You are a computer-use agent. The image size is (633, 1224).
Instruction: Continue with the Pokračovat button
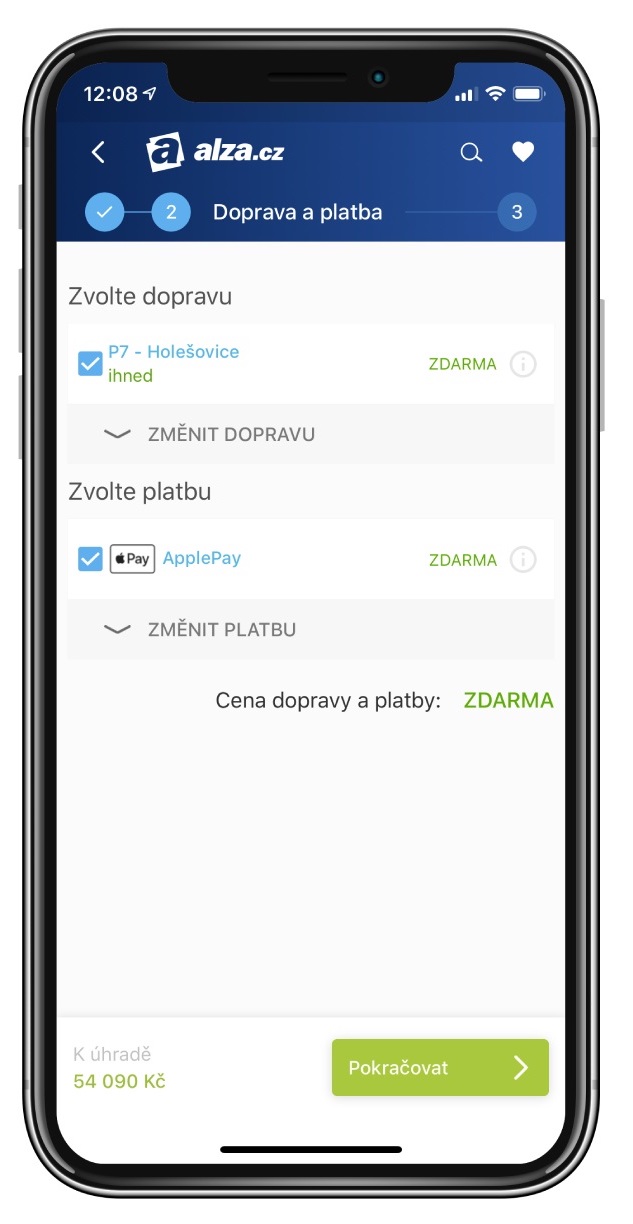click(x=440, y=1067)
